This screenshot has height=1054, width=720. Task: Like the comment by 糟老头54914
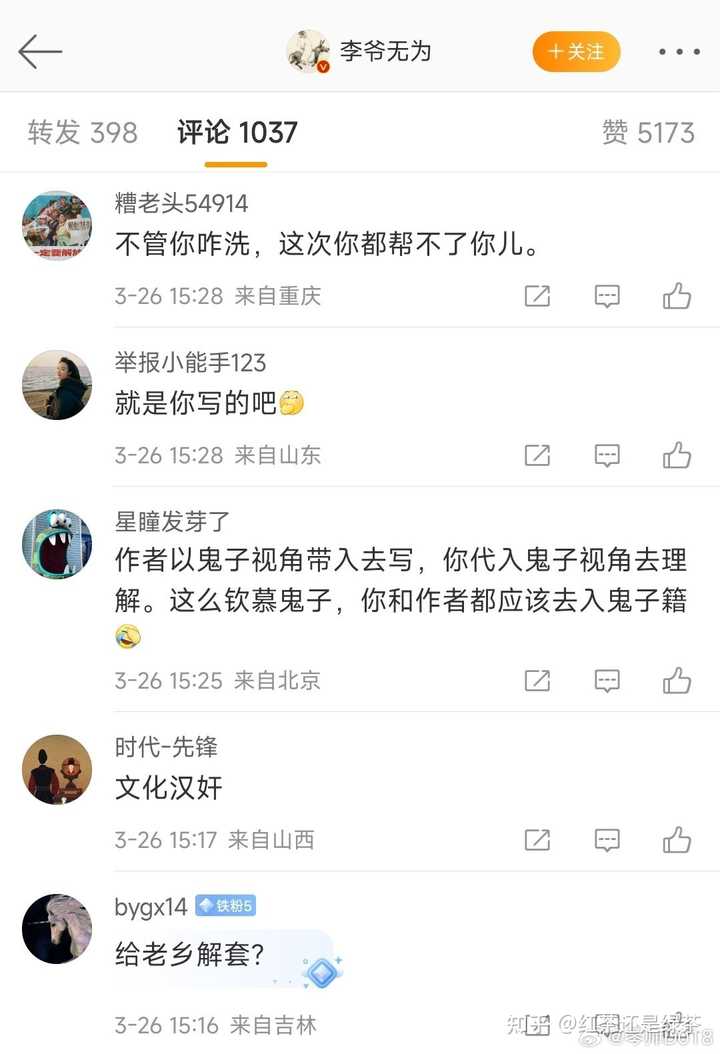[677, 296]
